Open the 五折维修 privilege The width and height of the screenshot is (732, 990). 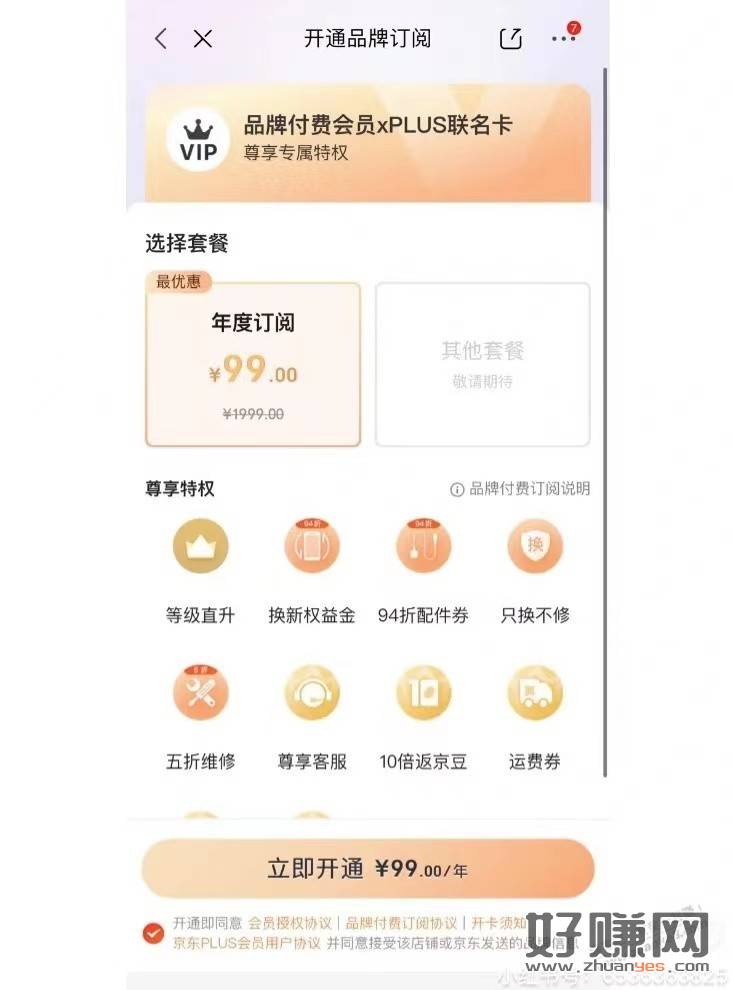point(200,718)
